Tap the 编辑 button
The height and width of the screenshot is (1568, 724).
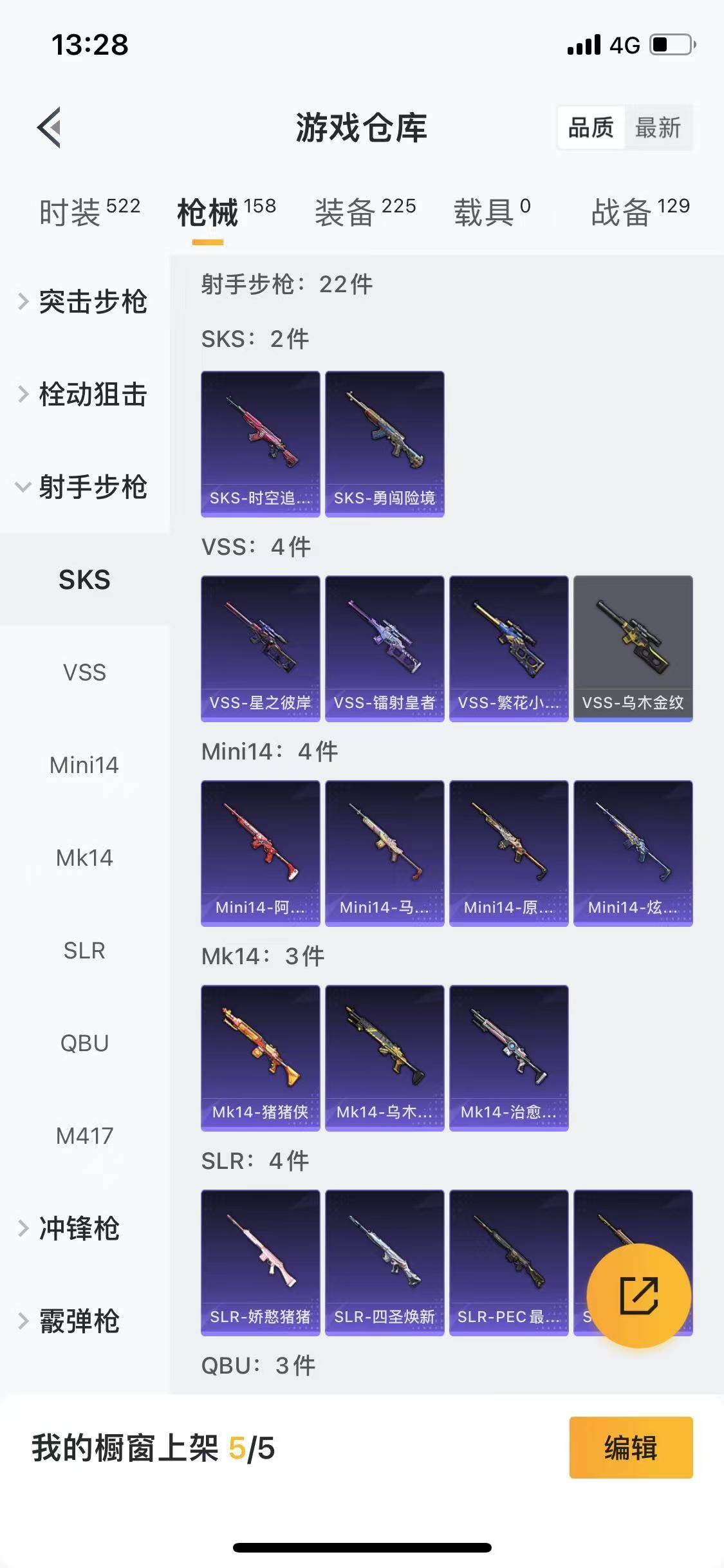631,1448
